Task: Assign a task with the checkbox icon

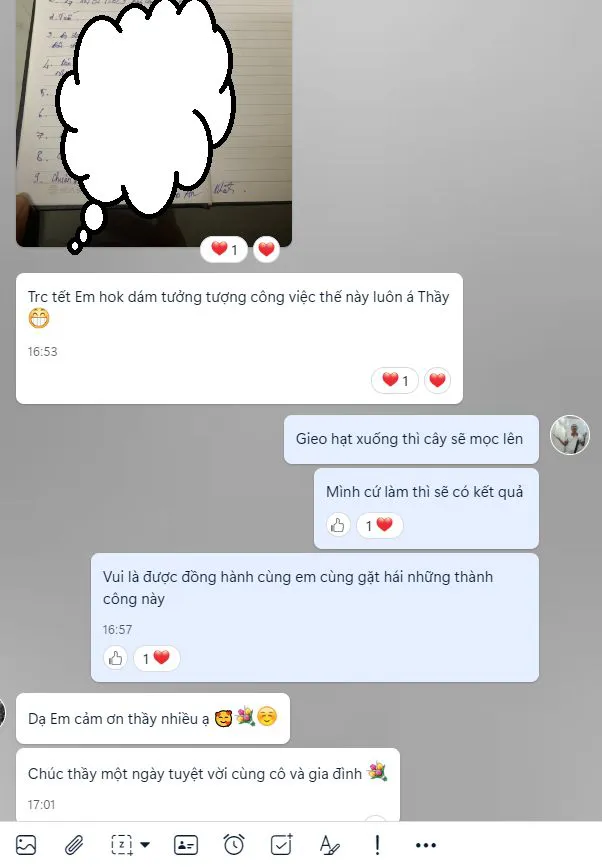Action: [282, 845]
